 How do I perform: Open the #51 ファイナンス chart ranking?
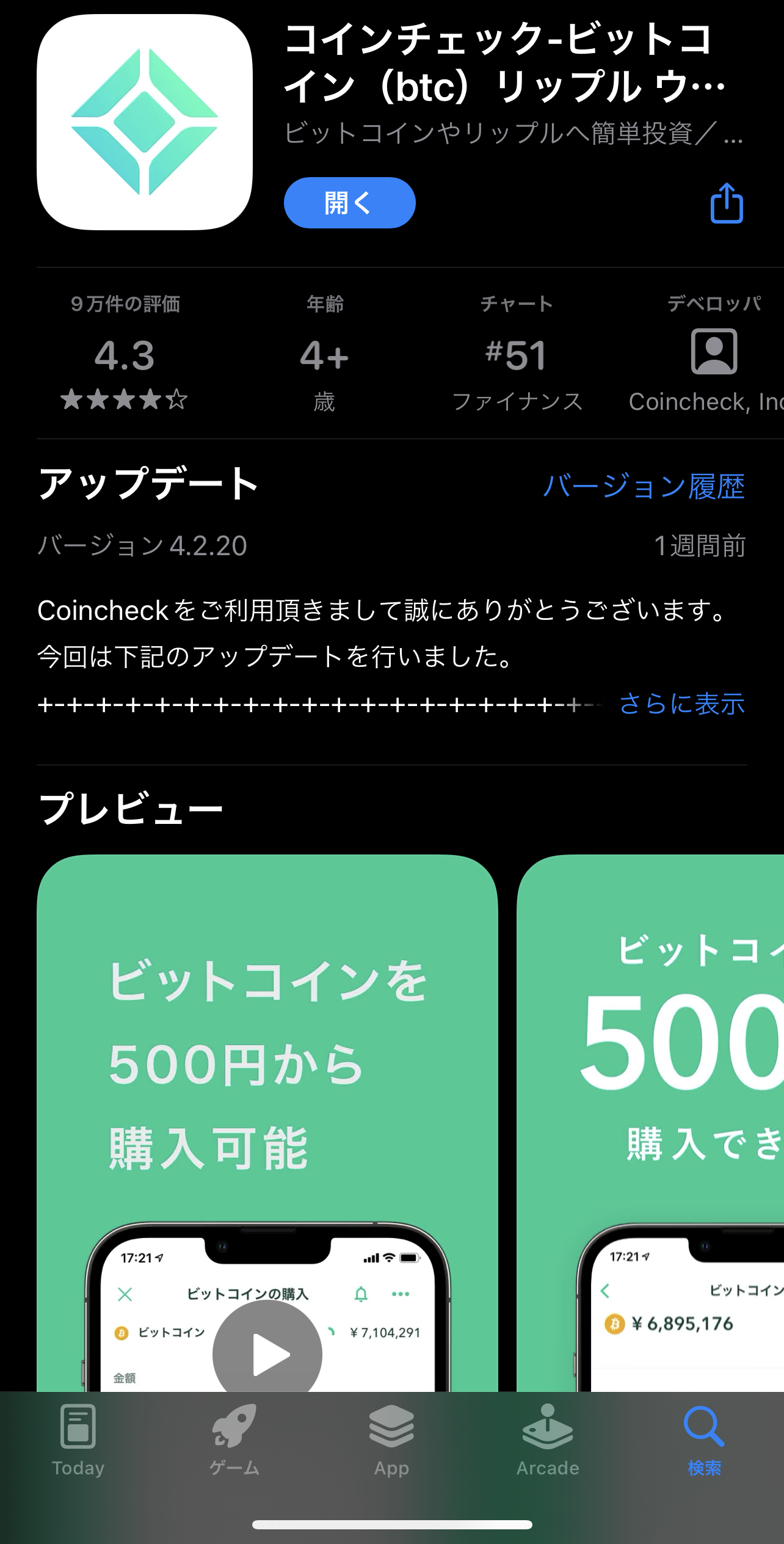[x=517, y=354]
